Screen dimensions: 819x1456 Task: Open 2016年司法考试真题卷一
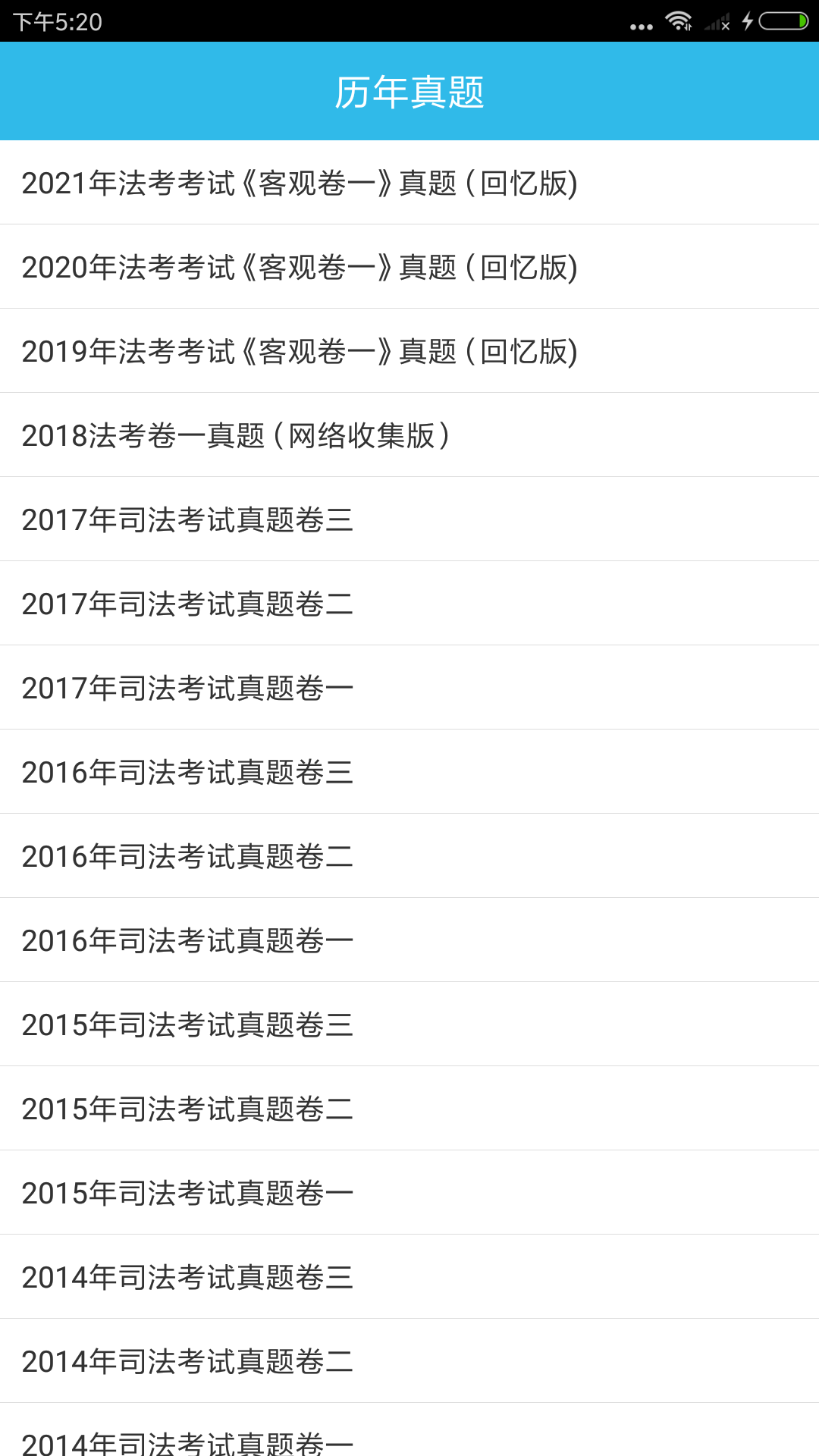(x=187, y=940)
